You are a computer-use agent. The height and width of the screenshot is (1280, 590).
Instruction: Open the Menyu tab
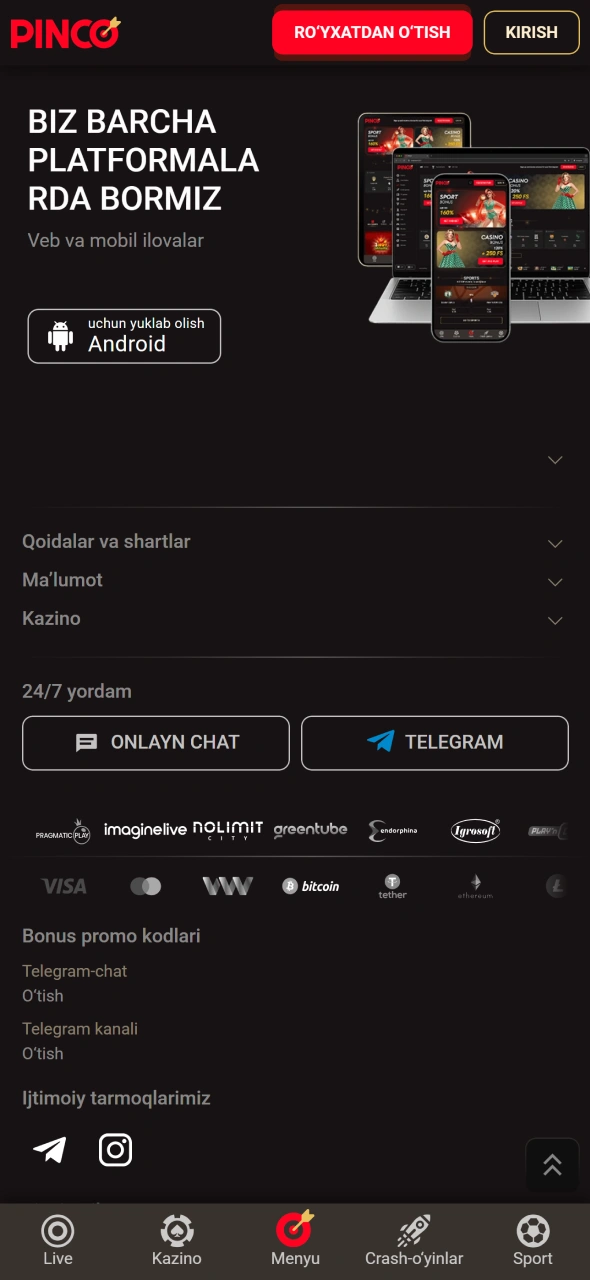pyautogui.click(x=295, y=1241)
